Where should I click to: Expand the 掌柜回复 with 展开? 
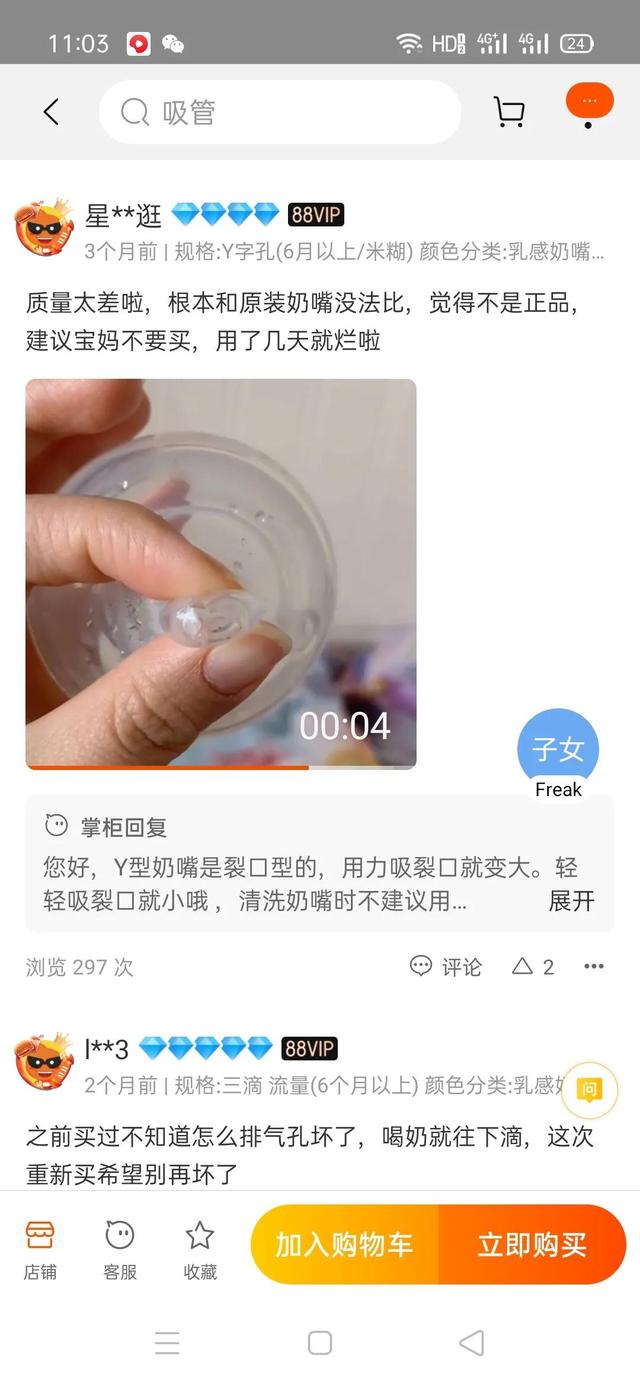[571, 900]
